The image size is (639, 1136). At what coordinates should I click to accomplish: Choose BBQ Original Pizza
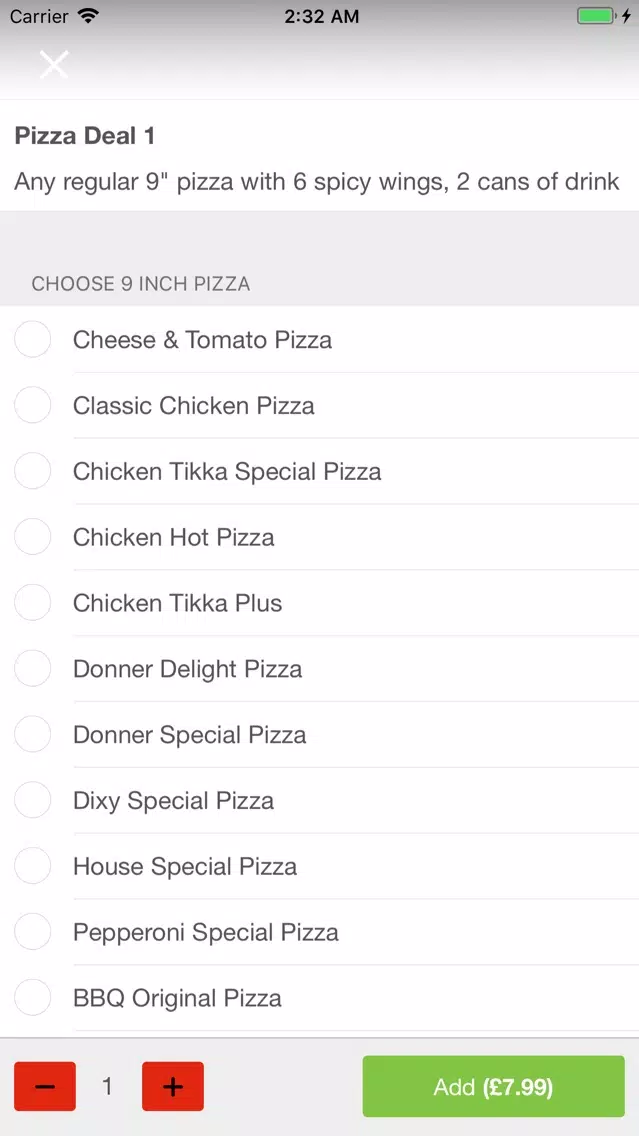click(320, 998)
